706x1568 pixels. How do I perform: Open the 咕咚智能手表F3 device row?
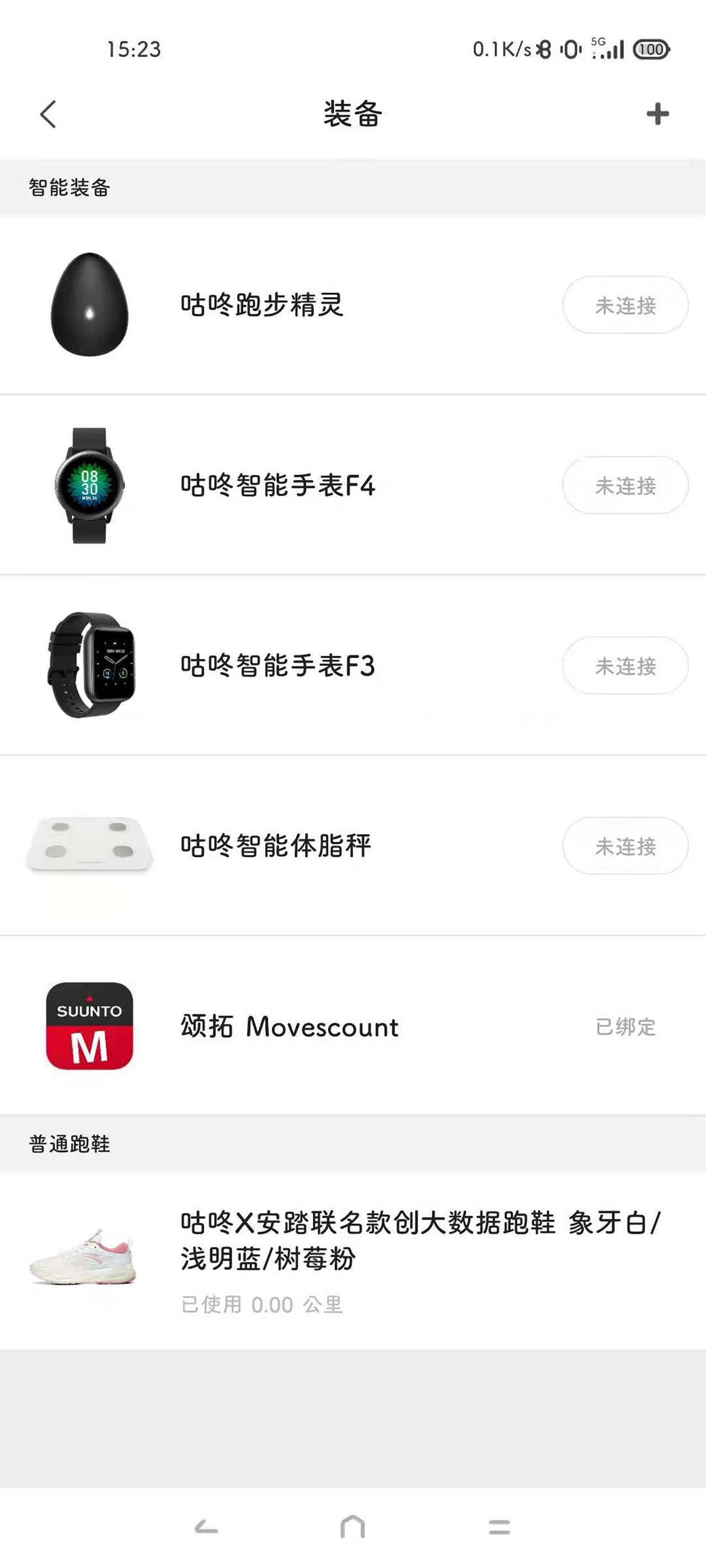[x=278, y=665]
